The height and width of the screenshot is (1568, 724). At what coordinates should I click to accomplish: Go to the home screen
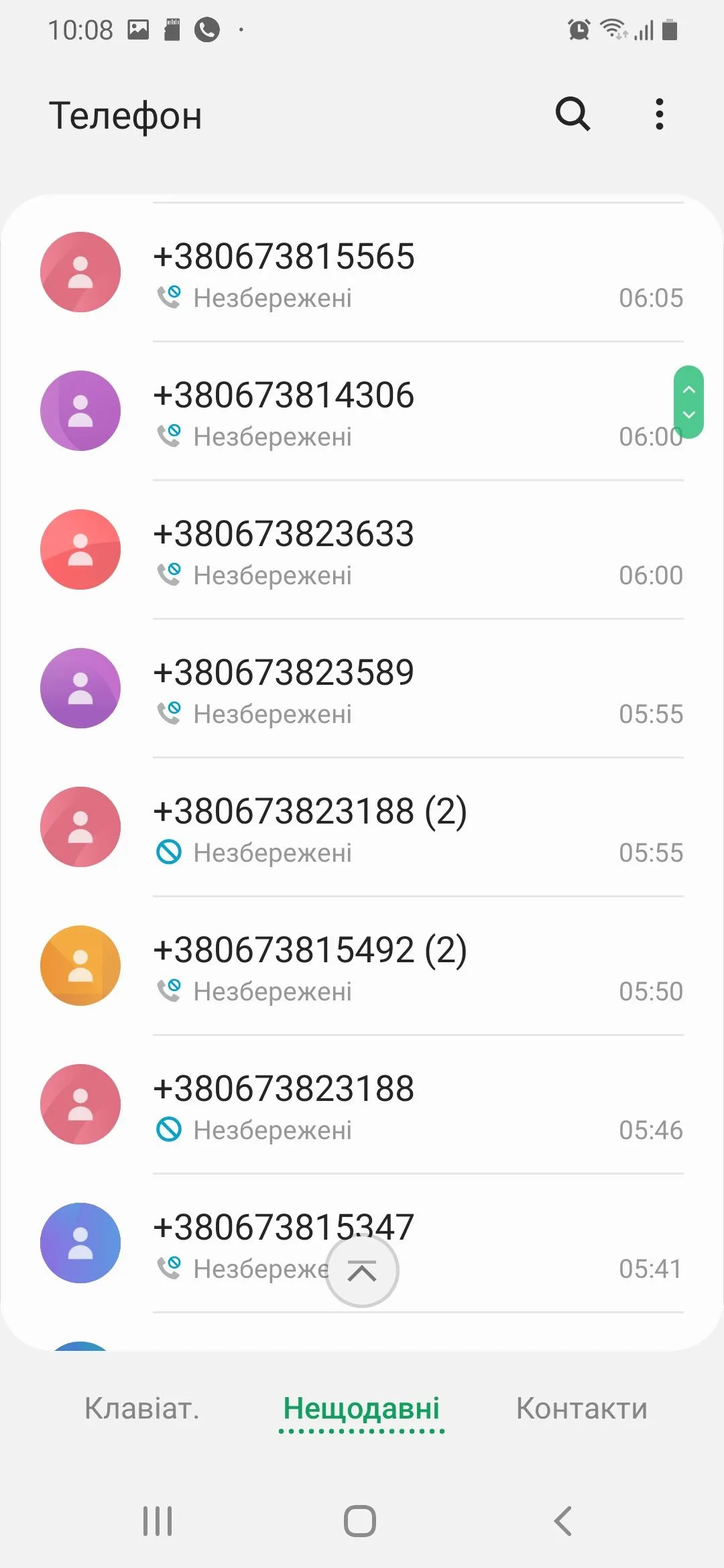[360, 1521]
